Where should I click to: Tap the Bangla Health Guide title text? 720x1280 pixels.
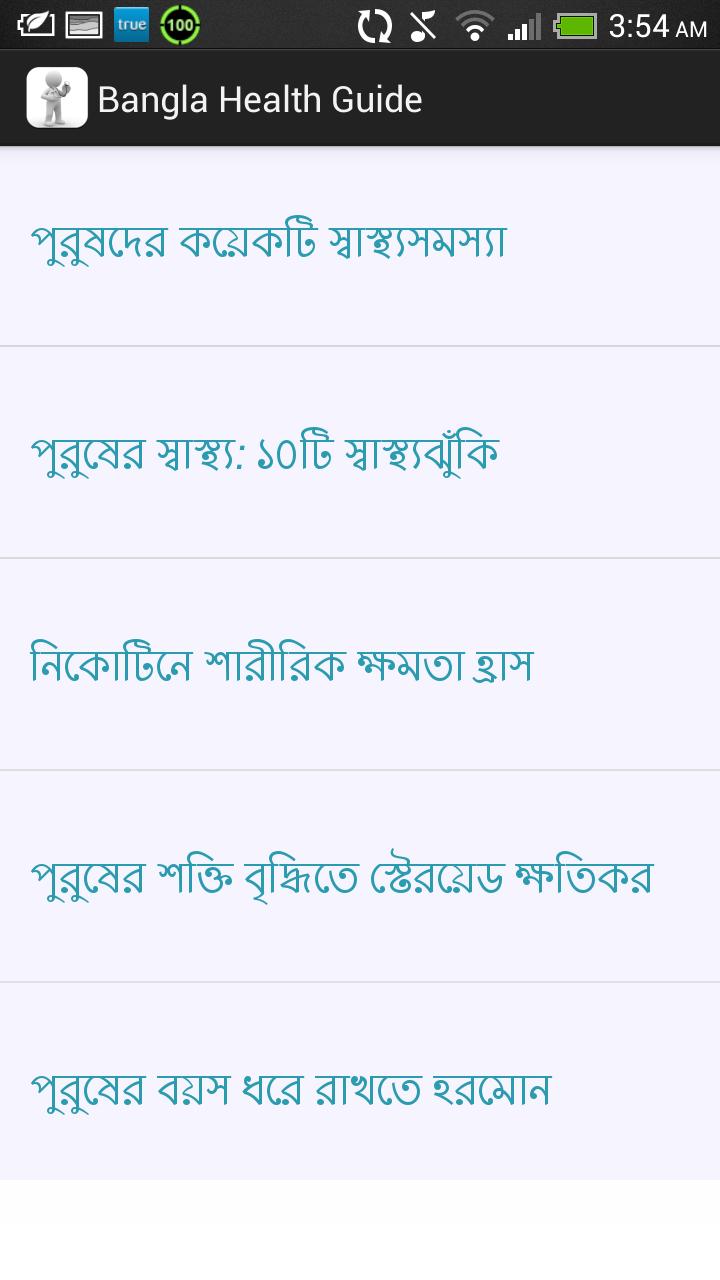258,97
